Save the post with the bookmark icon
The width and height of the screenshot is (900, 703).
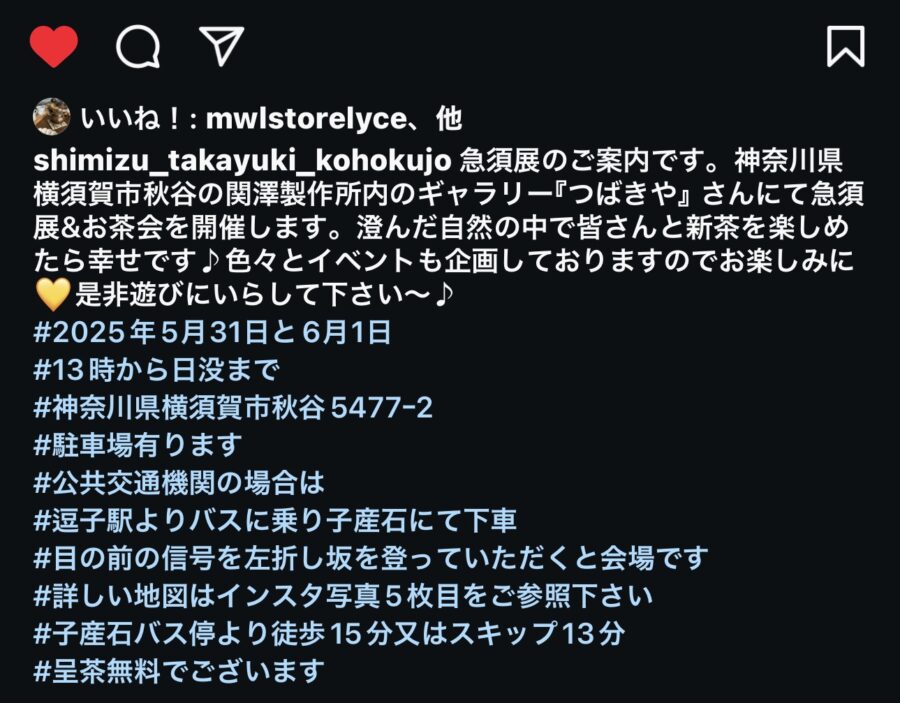845,45
